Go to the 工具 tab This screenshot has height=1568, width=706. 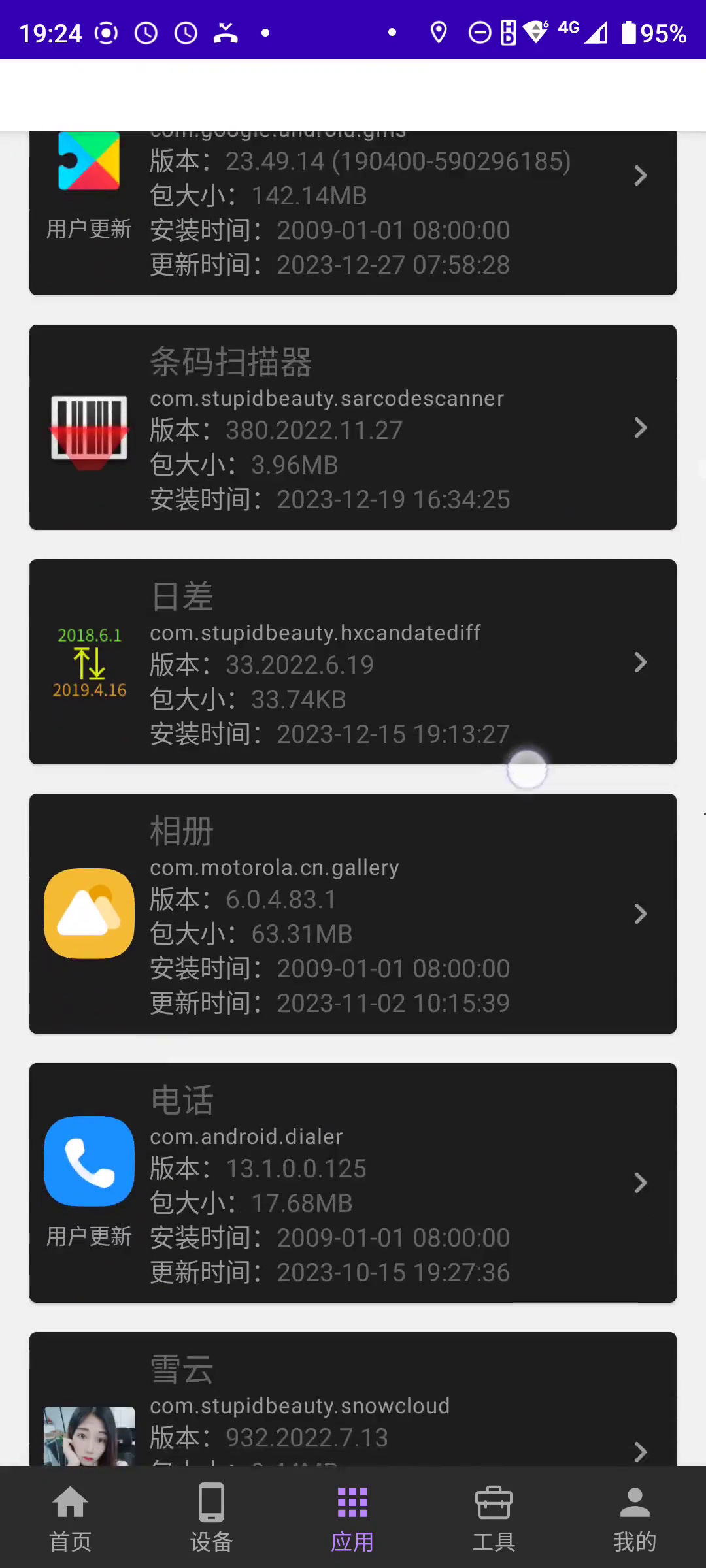(494, 1517)
